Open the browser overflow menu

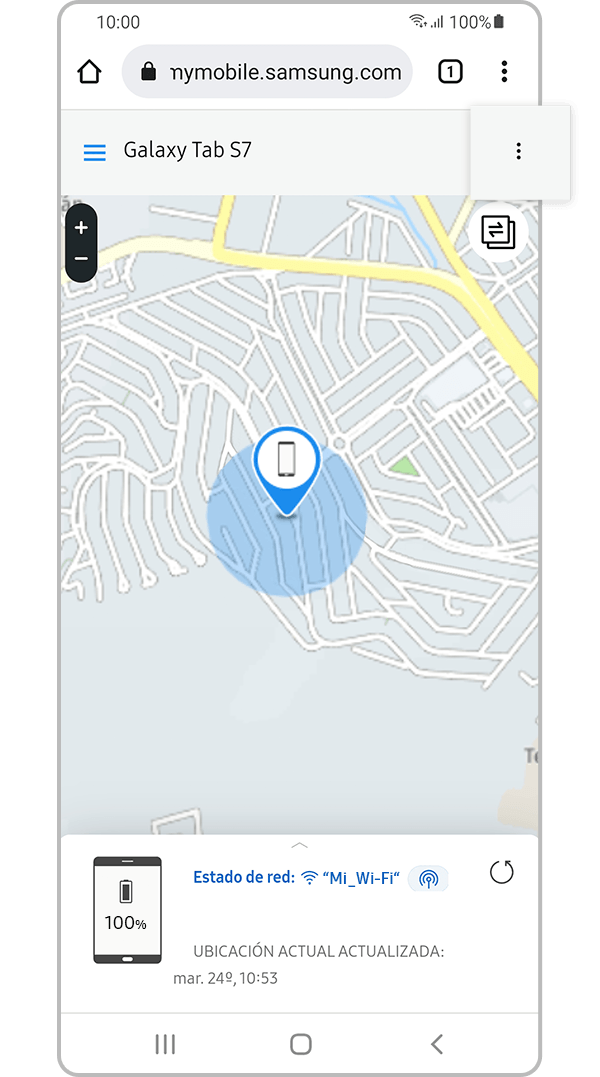(x=504, y=72)
